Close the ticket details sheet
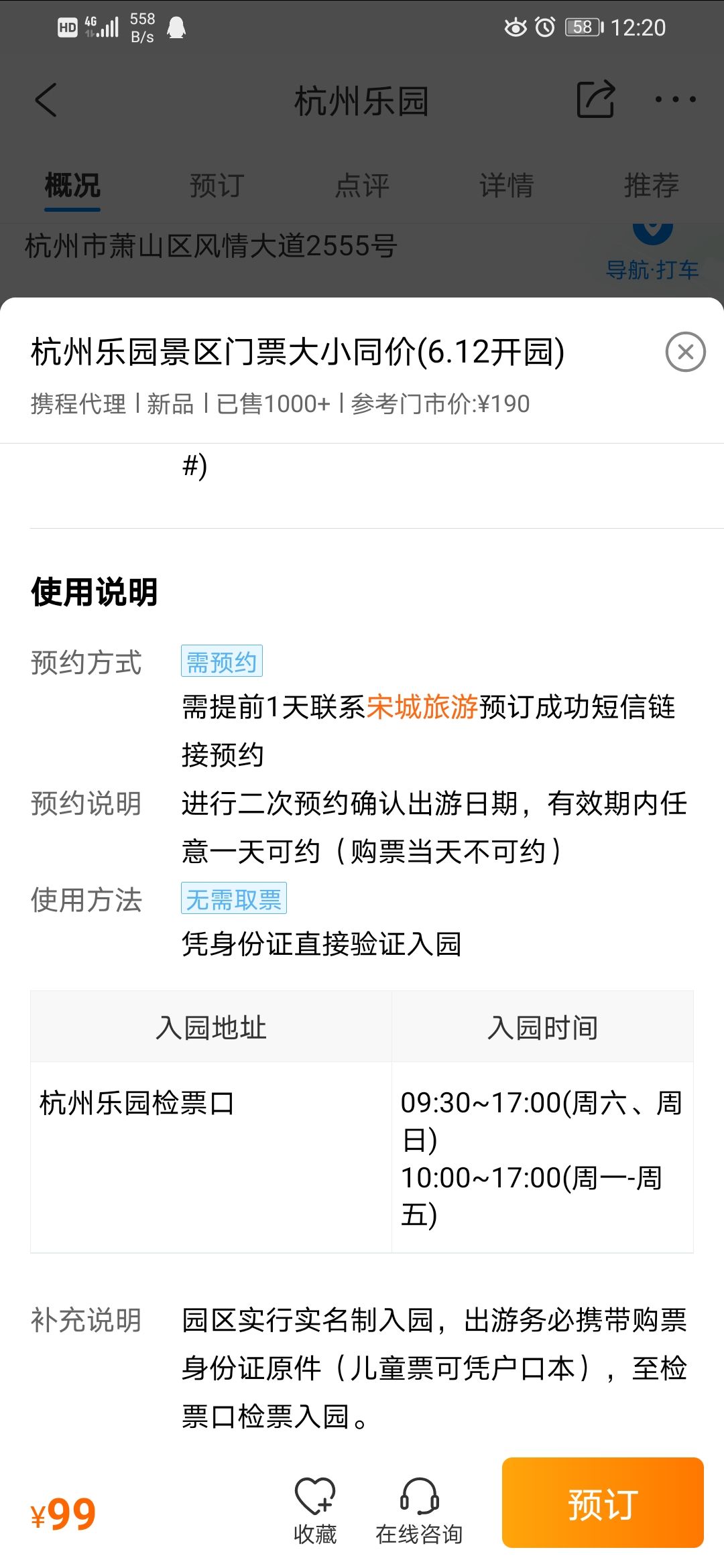Viewport: 724px width, 1568px height. tap(685, 352)
